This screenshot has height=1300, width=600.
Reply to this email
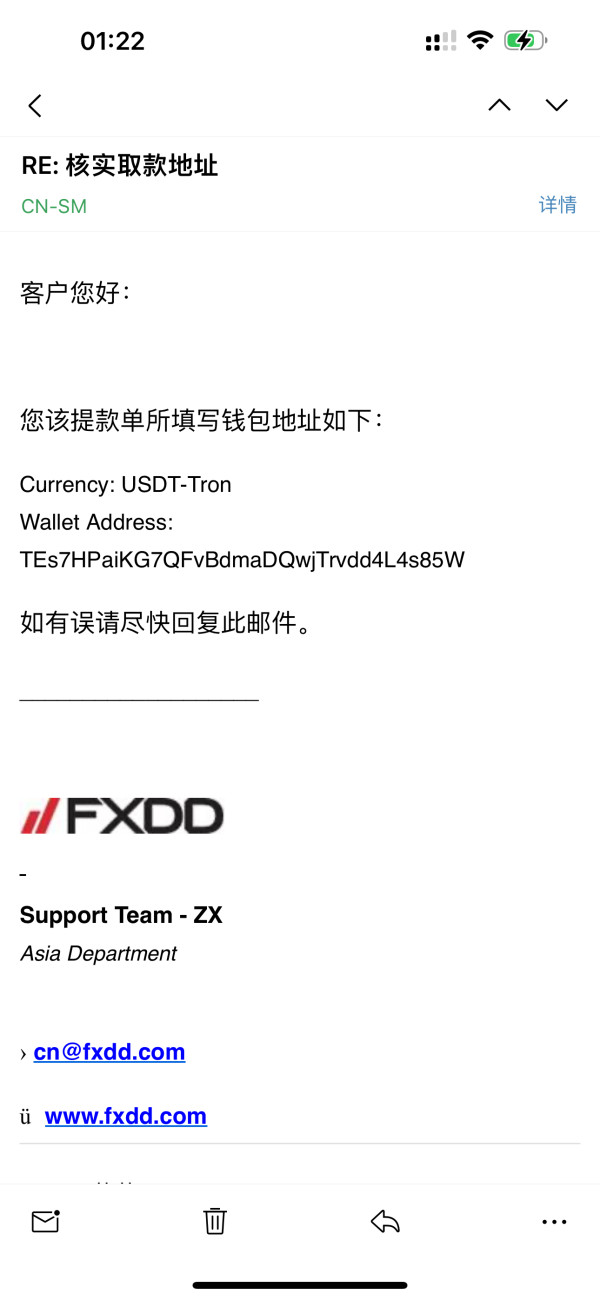point(385,1221)
